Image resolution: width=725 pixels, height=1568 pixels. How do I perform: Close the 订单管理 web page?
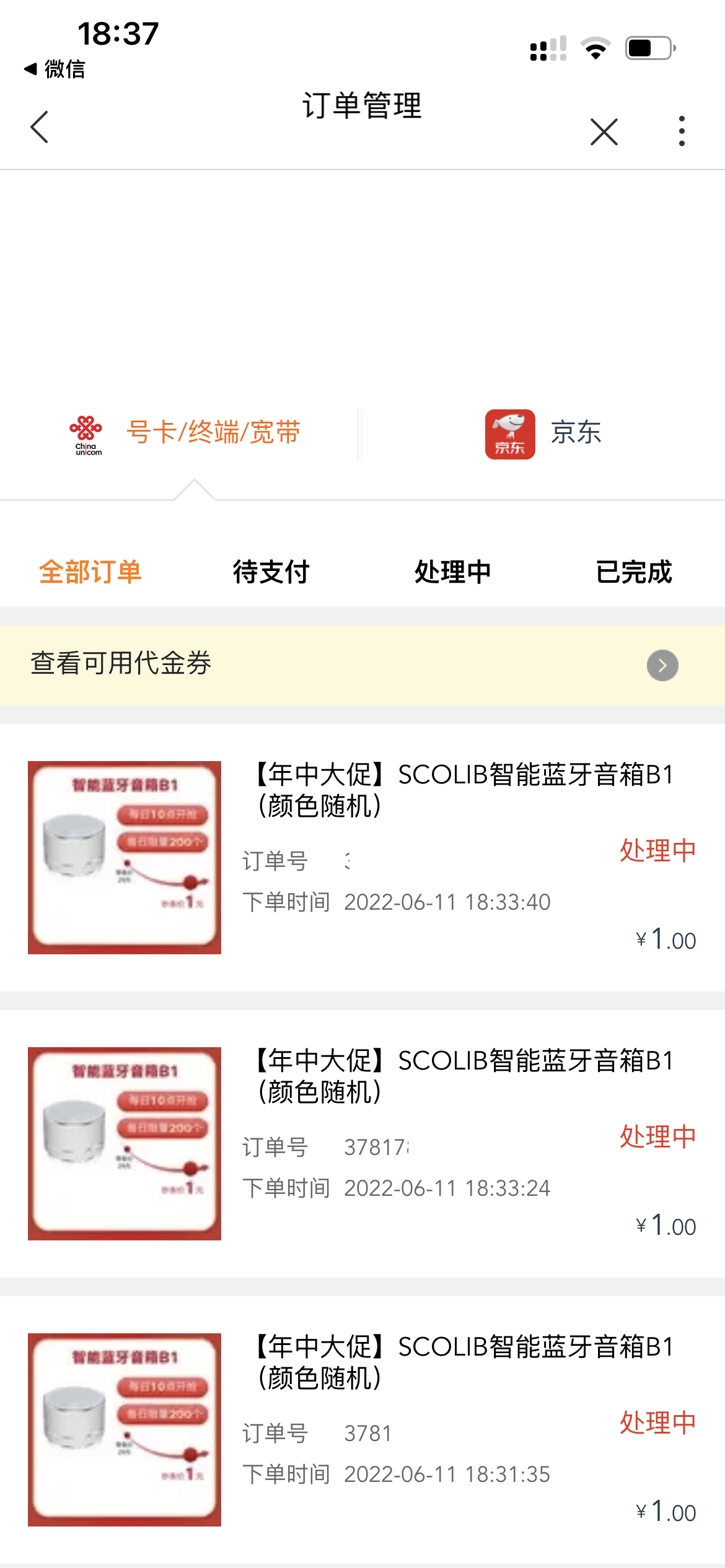pyautogui.click(x=604, y=131)
